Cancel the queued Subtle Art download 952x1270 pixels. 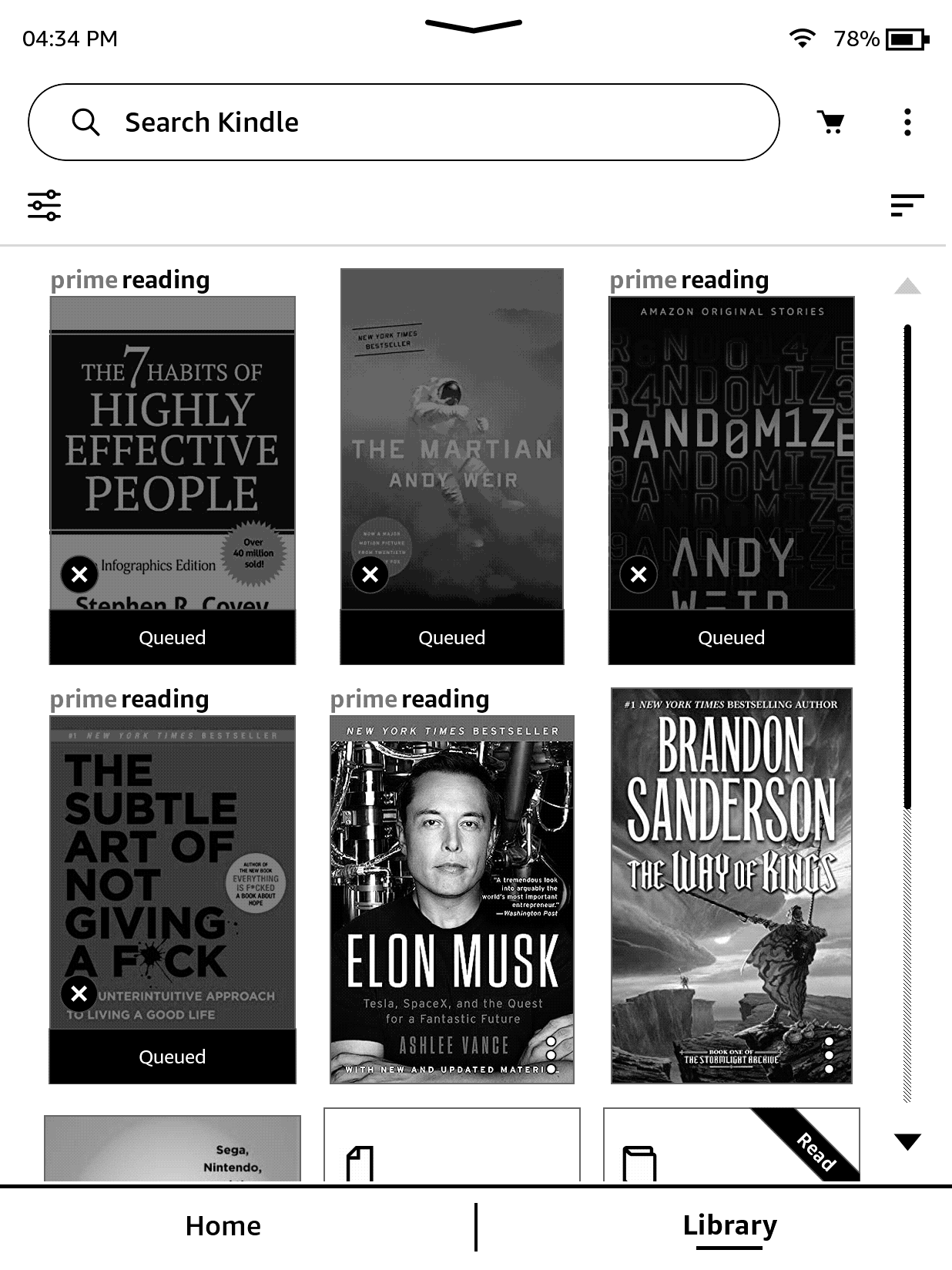(79, 994)
